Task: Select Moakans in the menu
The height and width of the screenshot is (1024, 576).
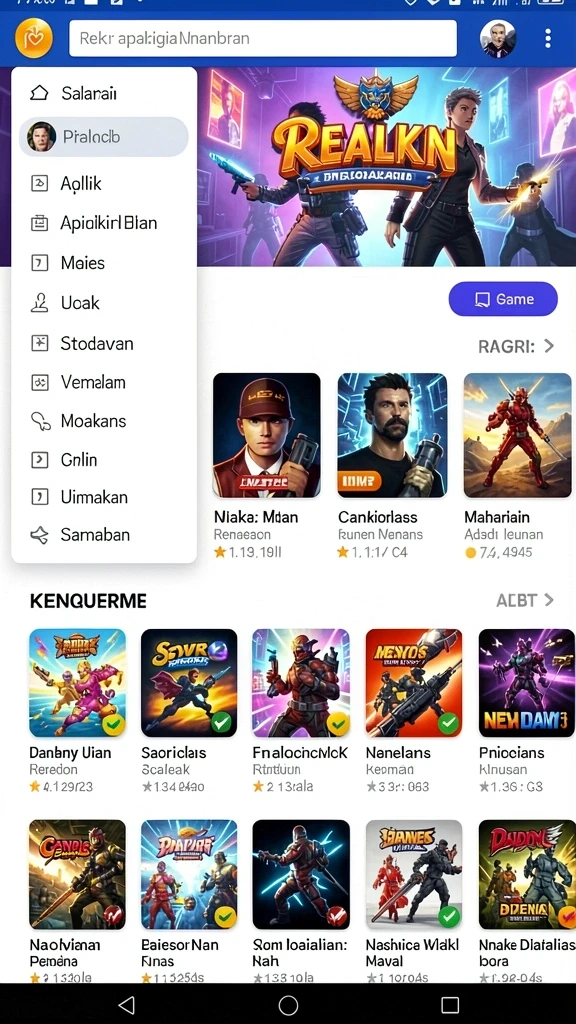Action: (x=104, y=421)
